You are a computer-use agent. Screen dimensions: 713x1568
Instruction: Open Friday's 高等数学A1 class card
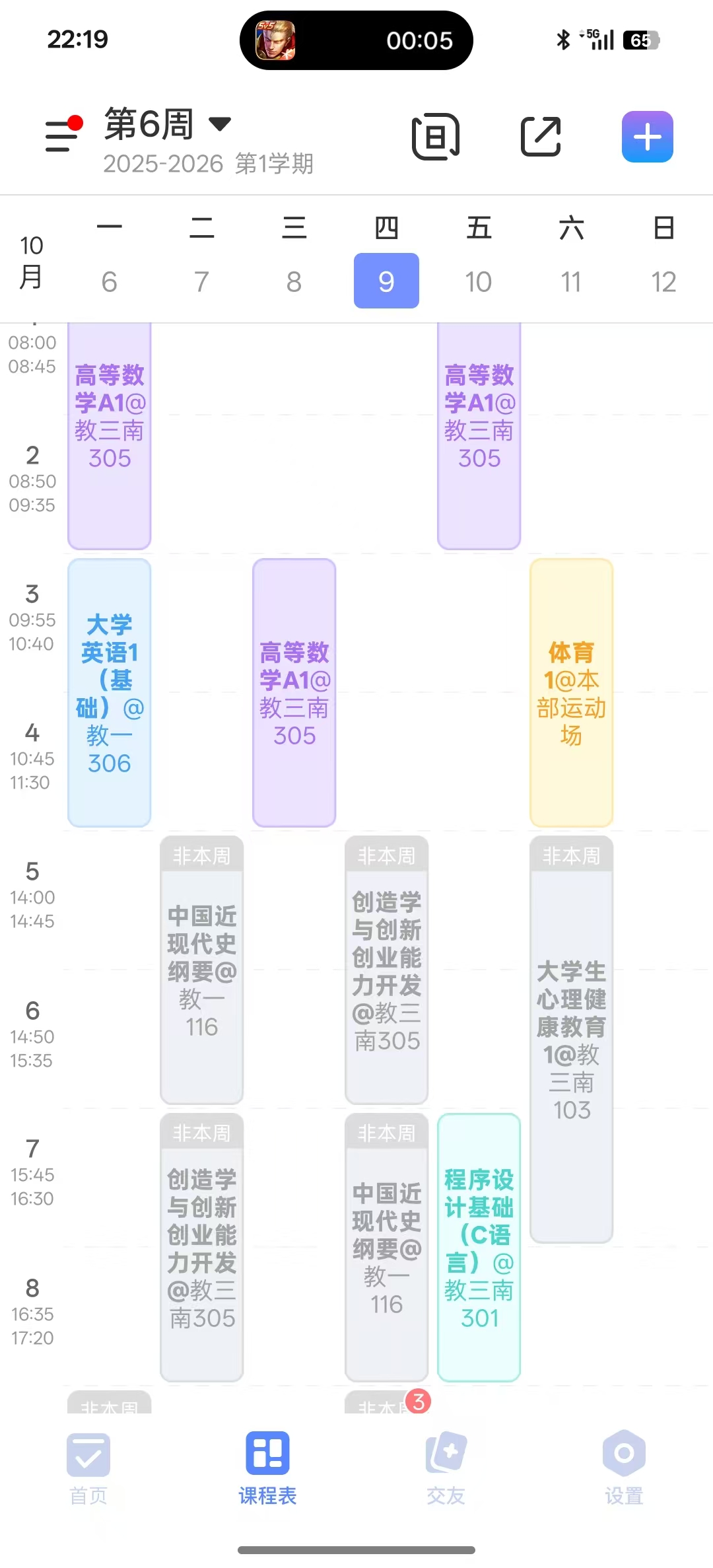pyautogui.click(x=479, y=436)
